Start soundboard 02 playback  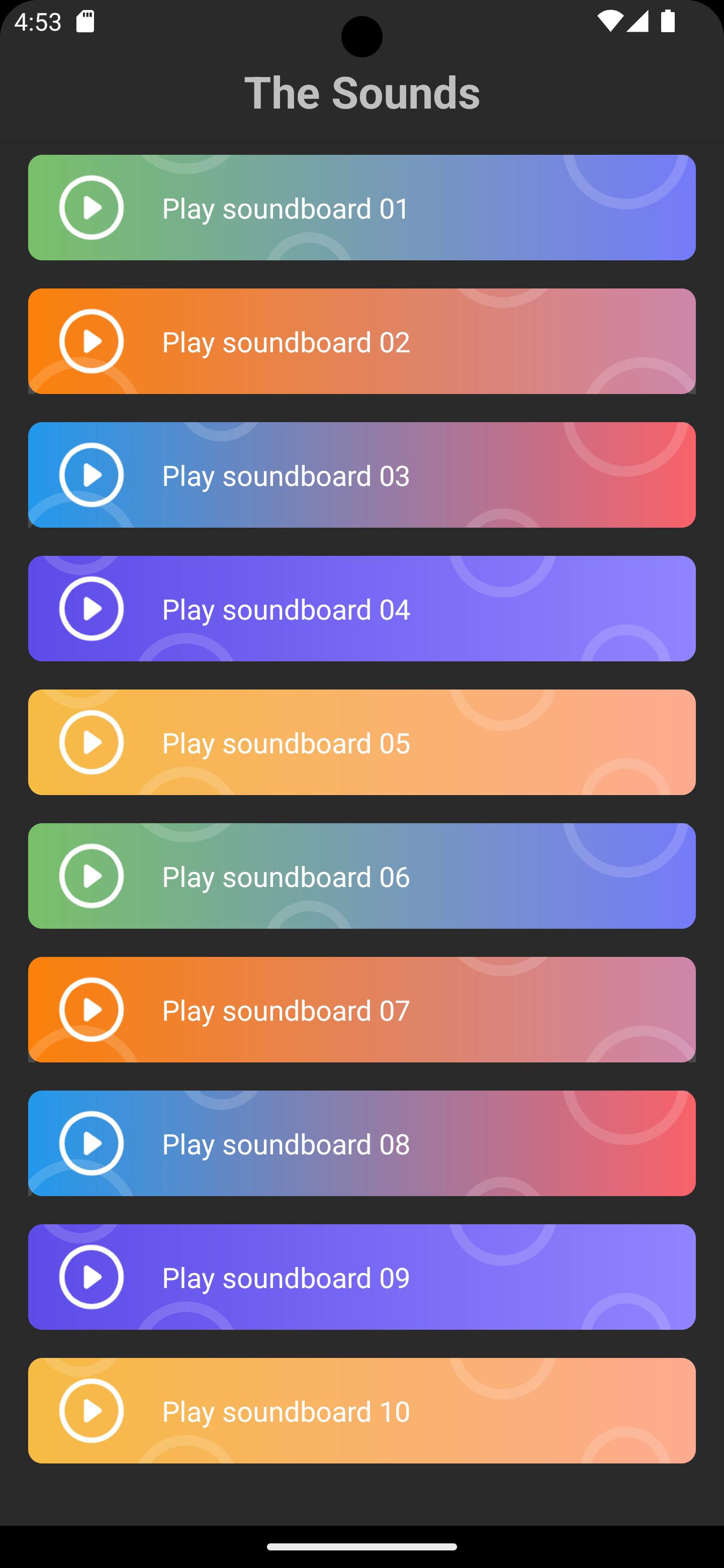coord(361,341)
